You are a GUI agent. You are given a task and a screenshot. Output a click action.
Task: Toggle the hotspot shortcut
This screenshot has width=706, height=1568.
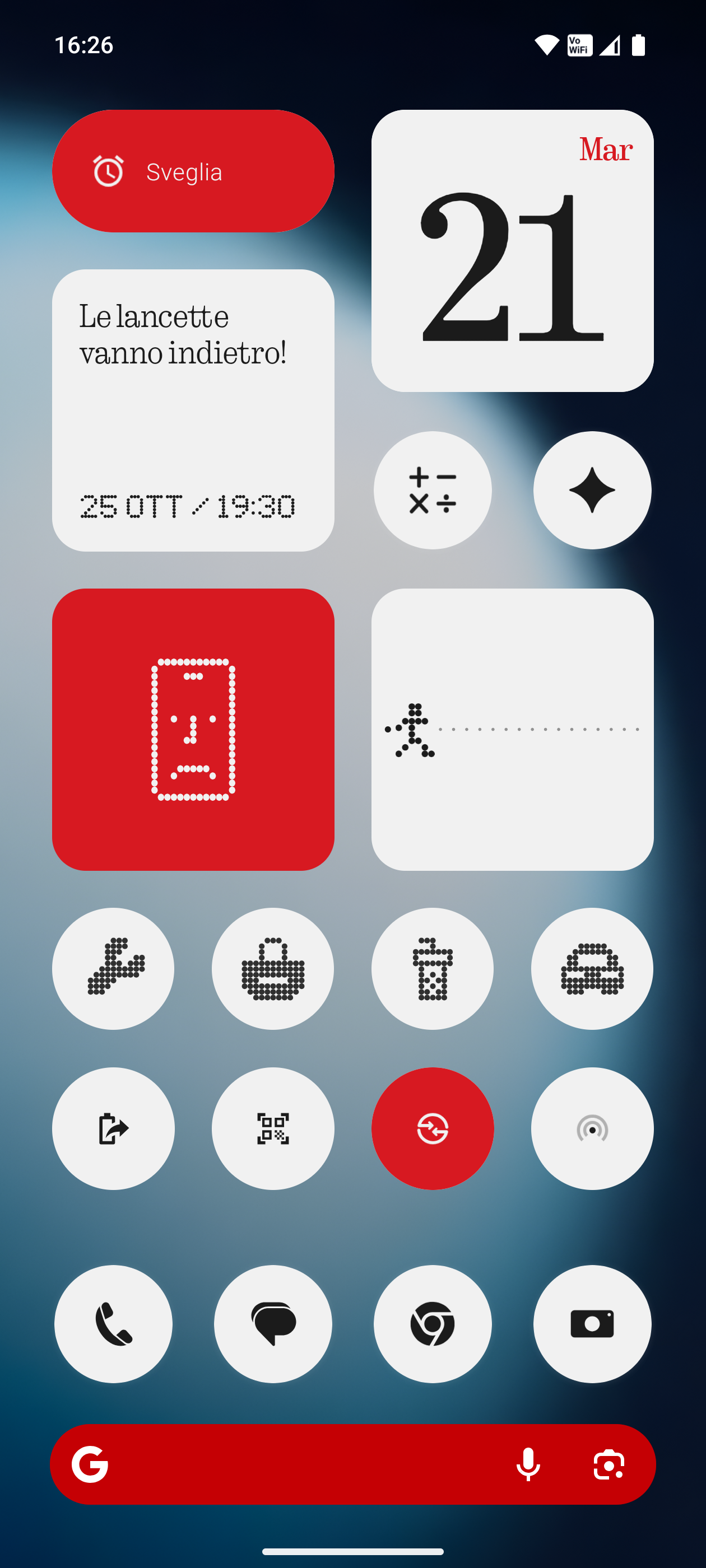point(592,1128)
